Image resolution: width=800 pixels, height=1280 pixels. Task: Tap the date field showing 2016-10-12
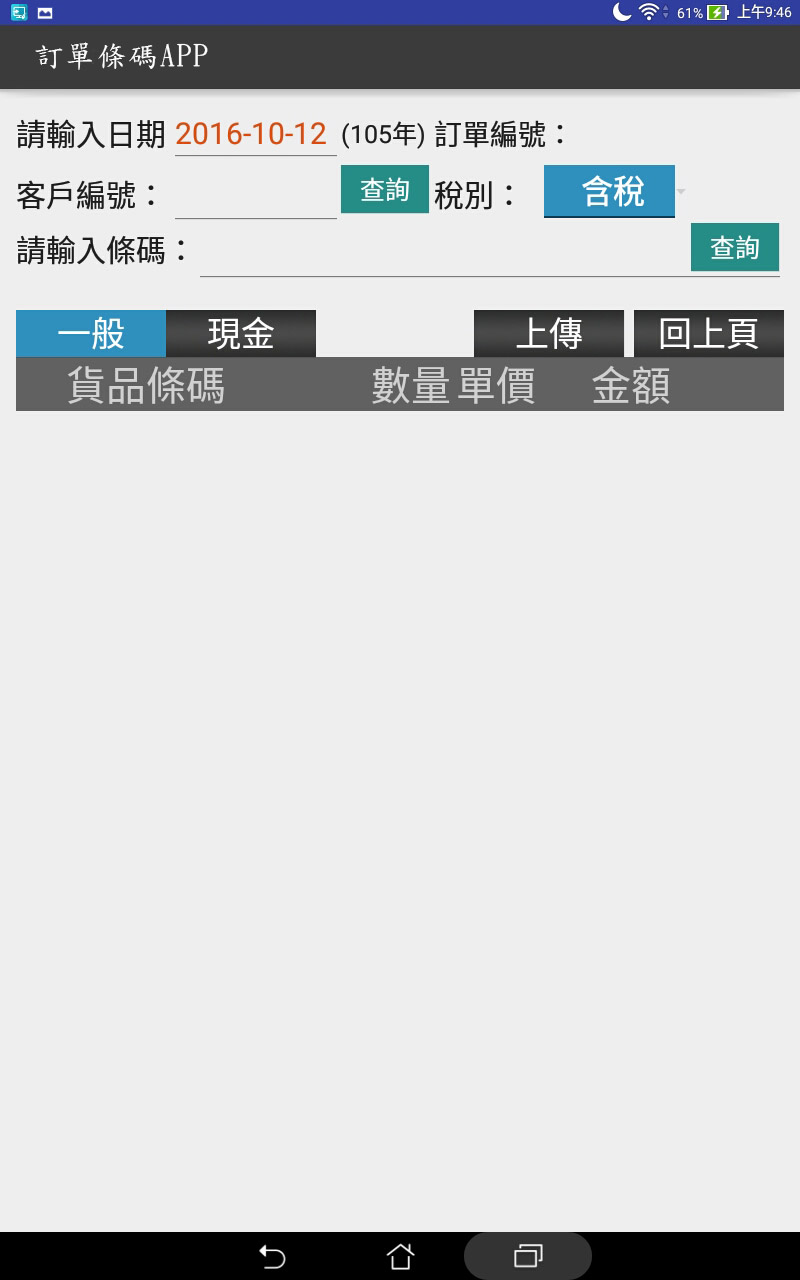click(254, 134)
